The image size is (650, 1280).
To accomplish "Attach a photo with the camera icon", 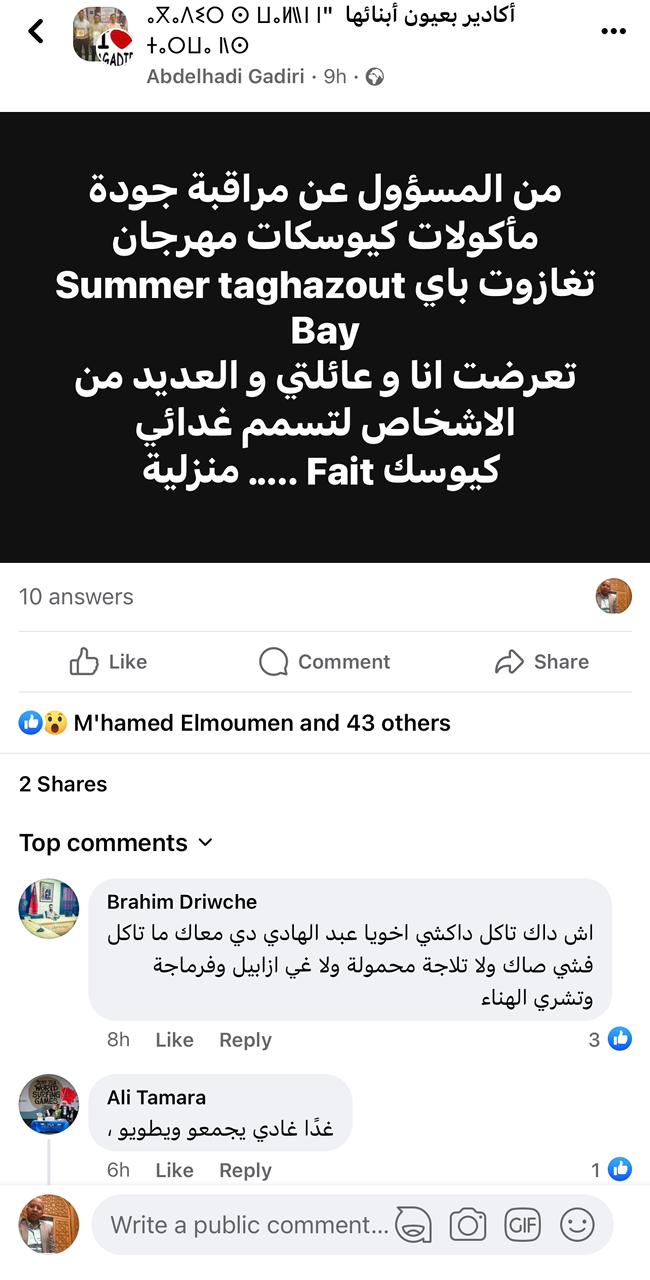I will (467, 1224).
